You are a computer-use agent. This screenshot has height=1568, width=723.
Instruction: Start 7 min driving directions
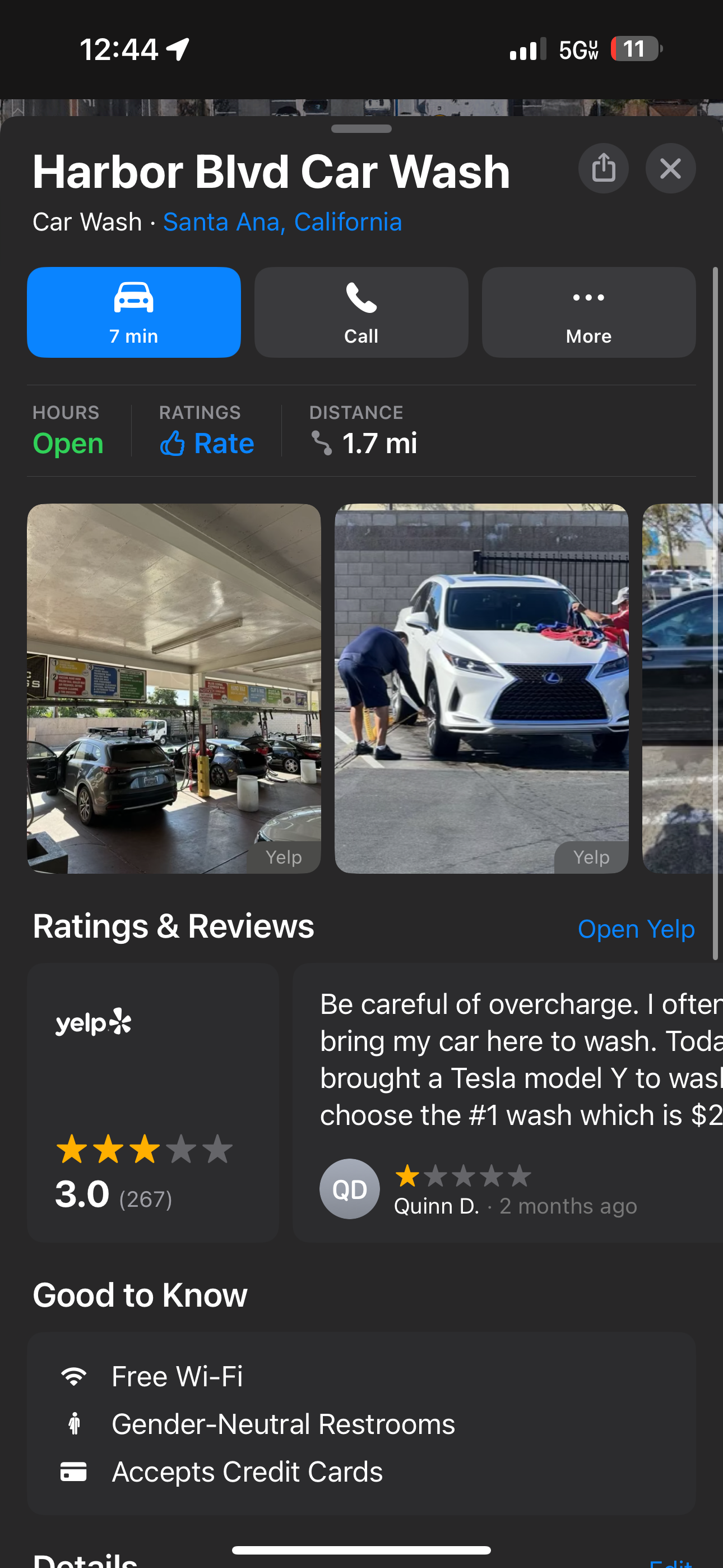point(134,312)
